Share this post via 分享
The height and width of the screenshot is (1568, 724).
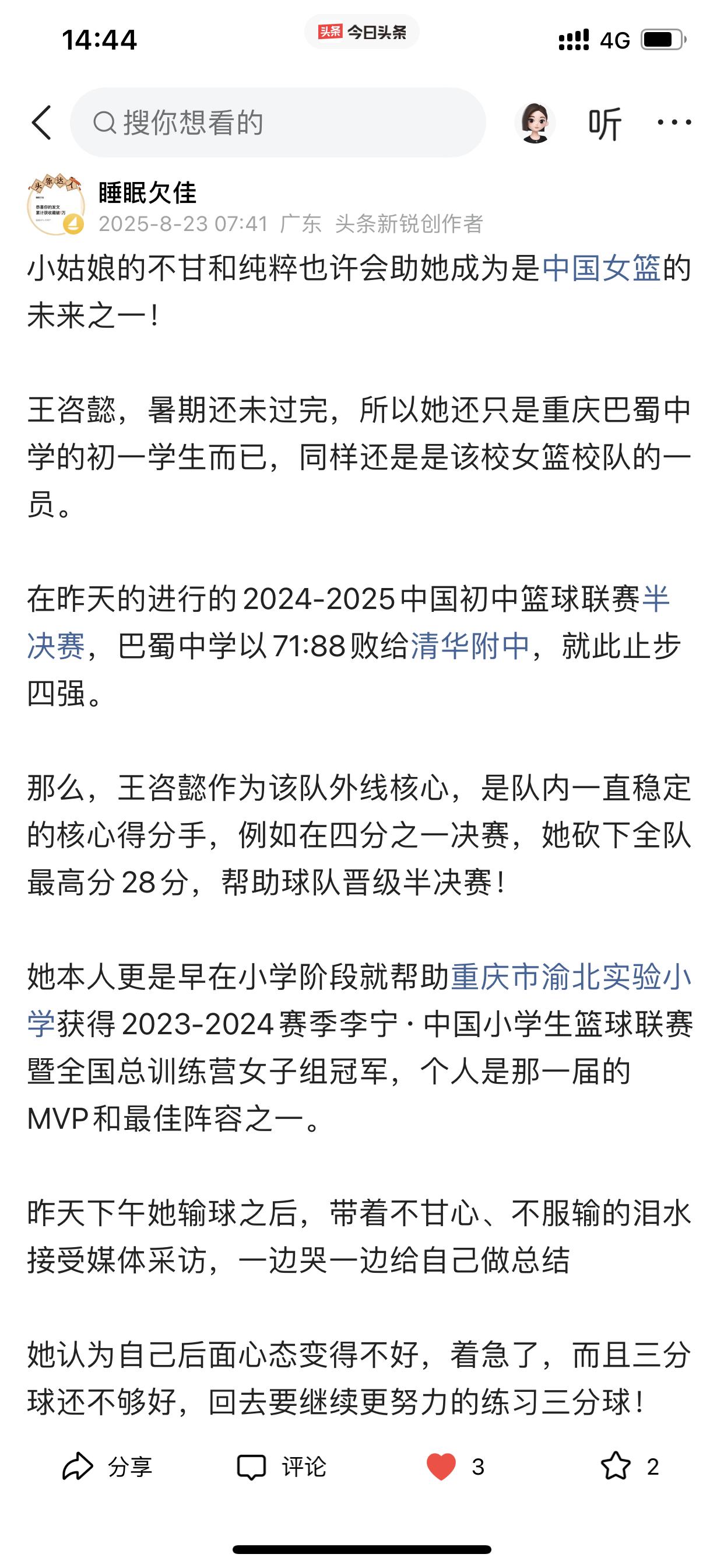pyautogui.click(x=107, y=1467)
